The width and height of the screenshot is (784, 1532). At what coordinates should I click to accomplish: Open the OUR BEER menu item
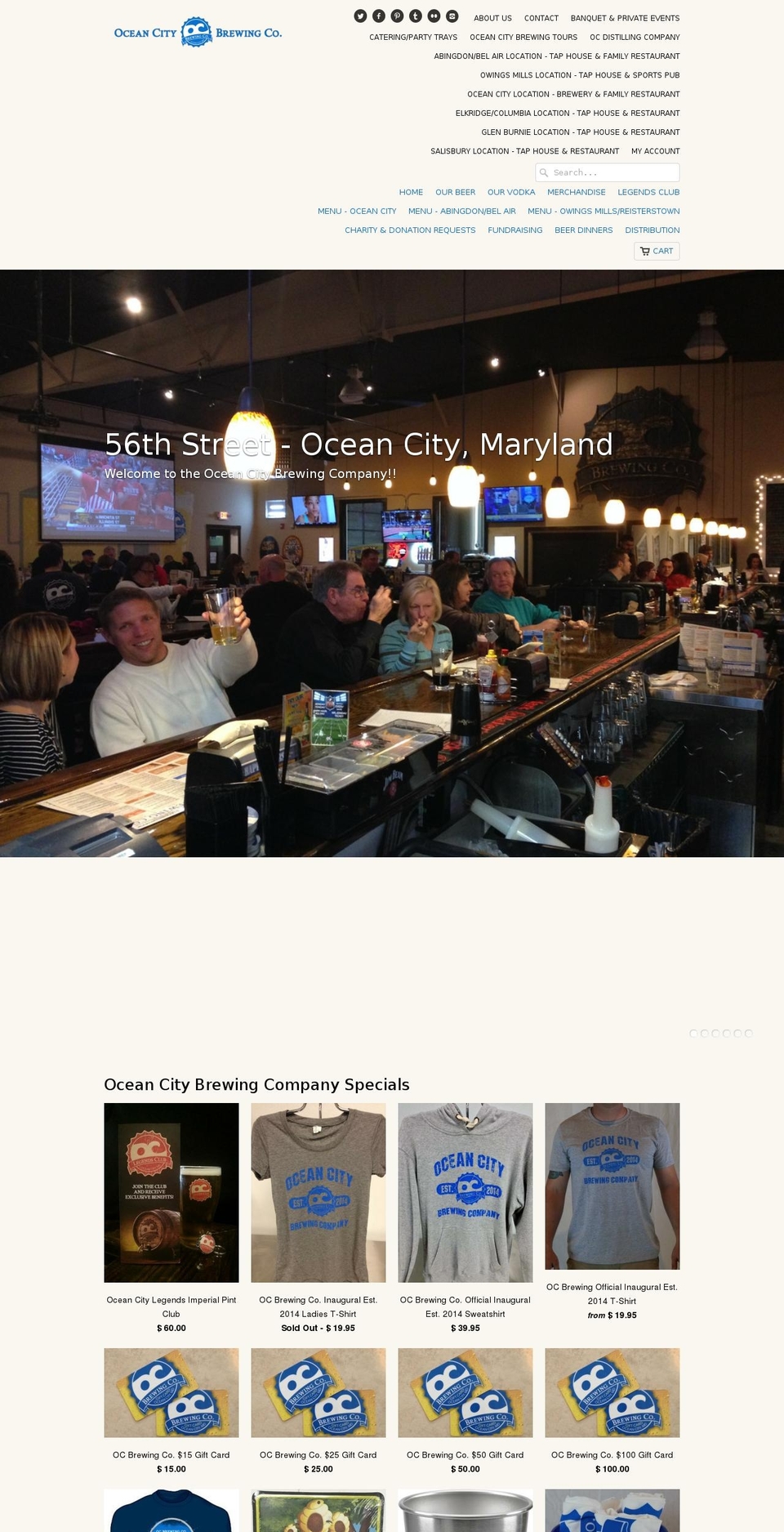(x=454, y=192)
